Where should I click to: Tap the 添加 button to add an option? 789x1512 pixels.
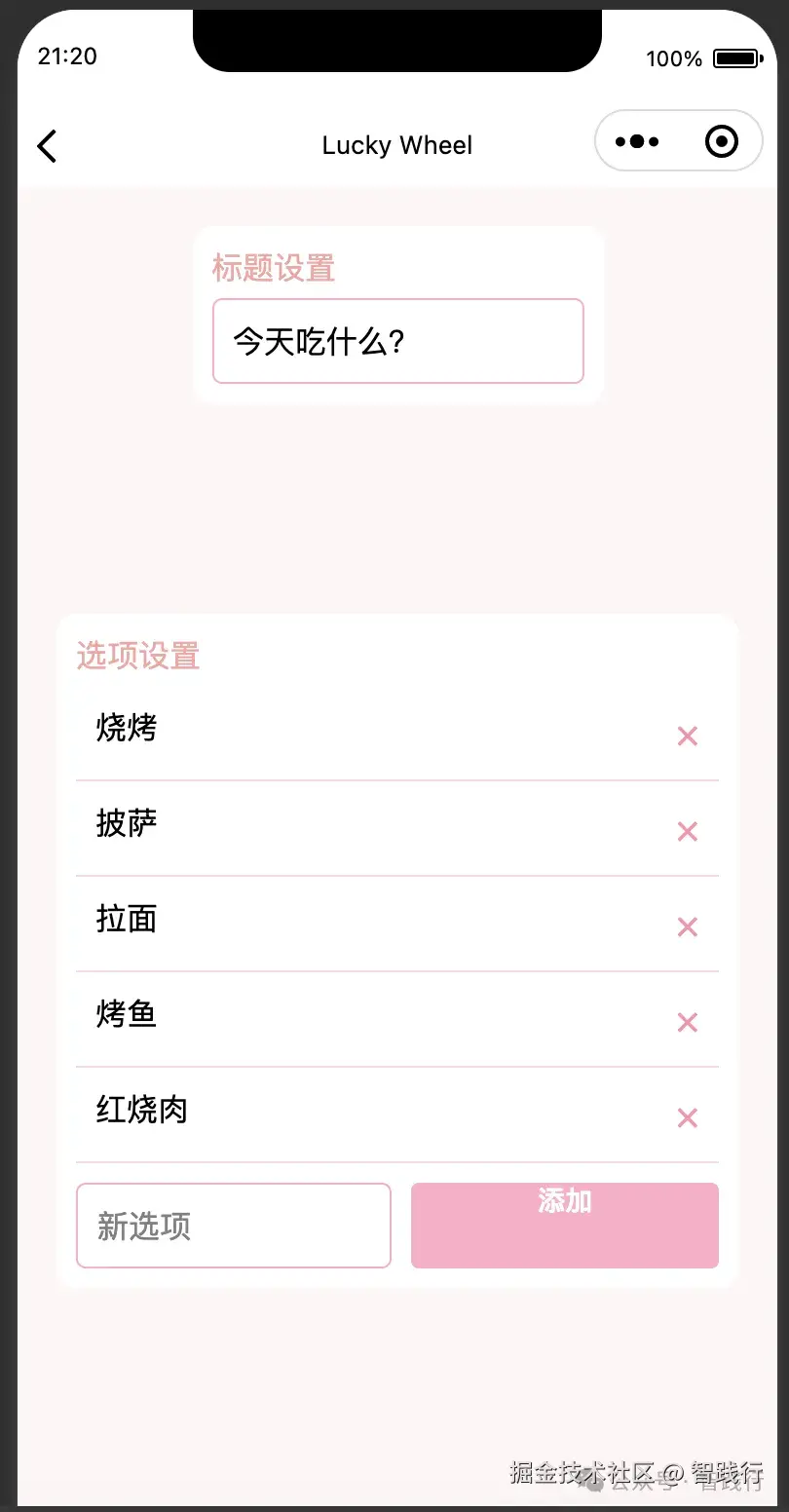coord(564,1225)
